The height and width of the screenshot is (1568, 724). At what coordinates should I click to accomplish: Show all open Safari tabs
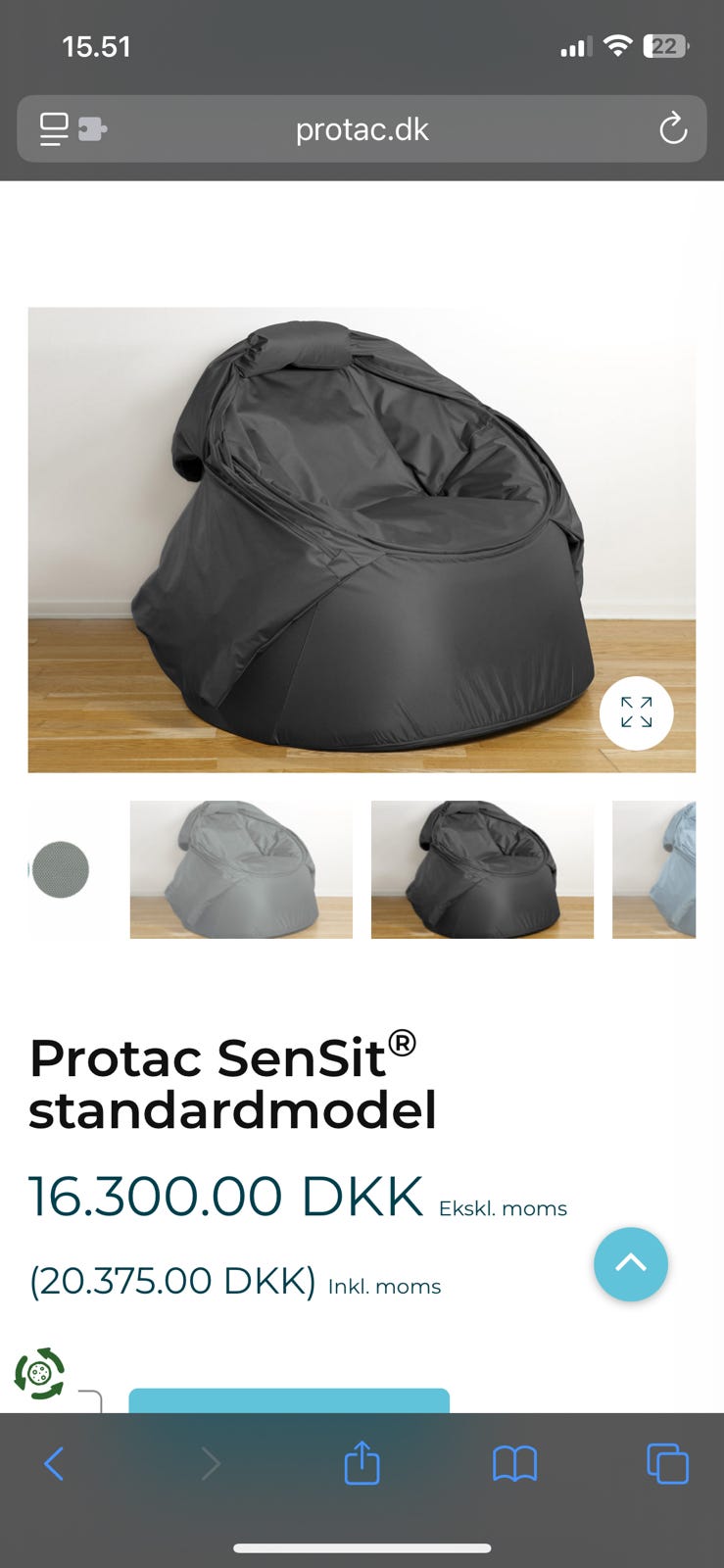(x=667, y=1464)
